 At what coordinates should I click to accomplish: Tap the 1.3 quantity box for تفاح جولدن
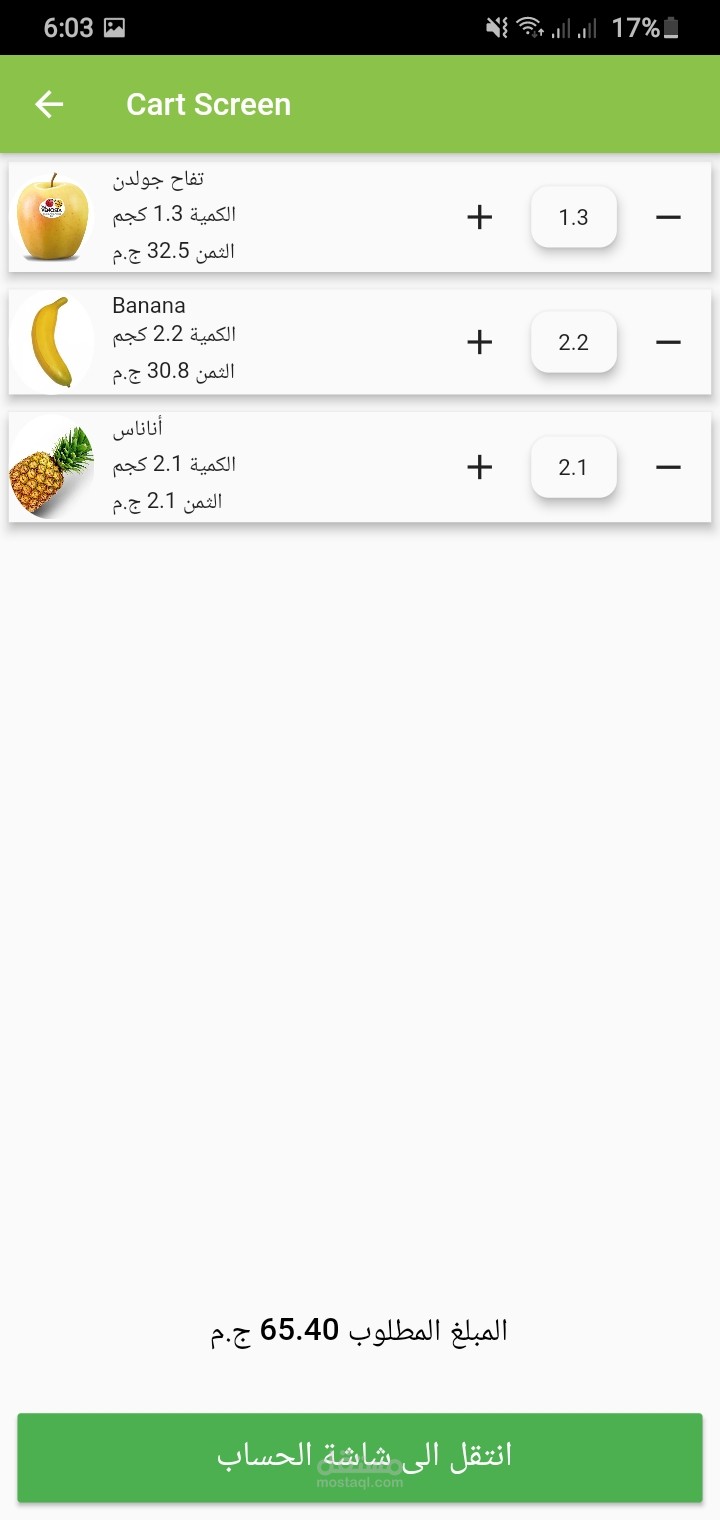[573, 217]
